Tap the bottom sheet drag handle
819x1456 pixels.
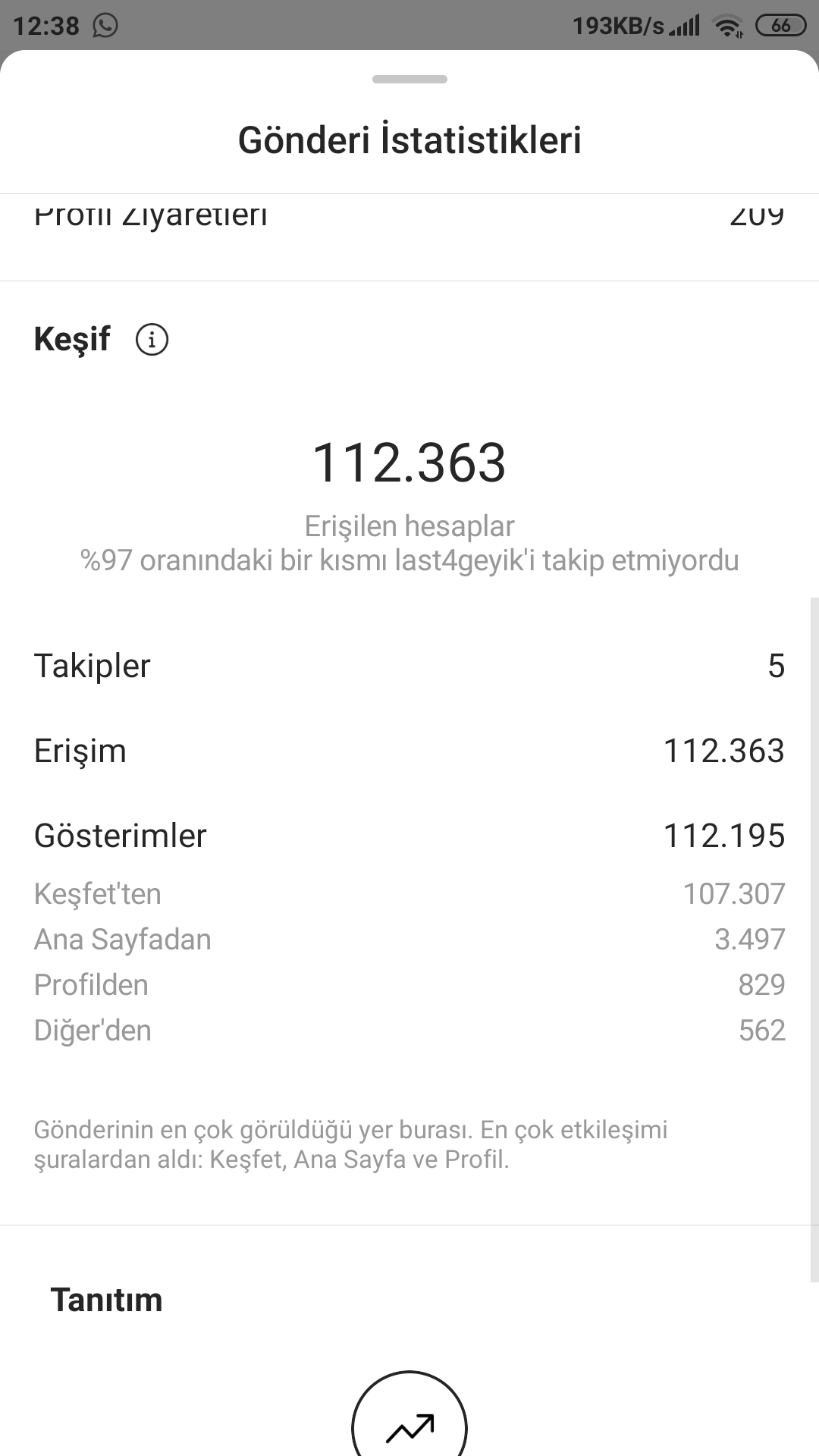(409, 79)
